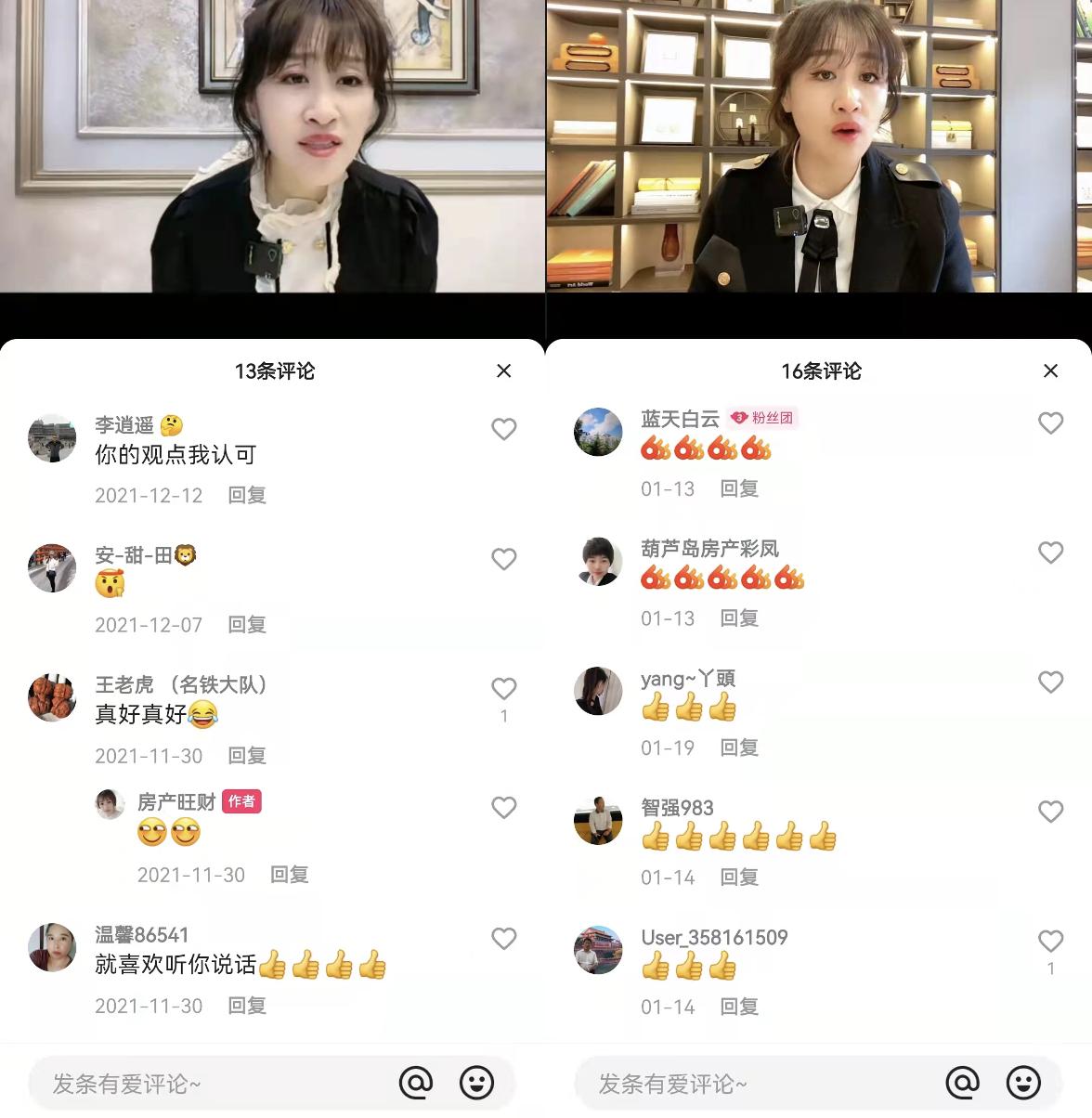Open the emoji picker in left comment box
1092x1118 pixels.
pyautogui.click(x=477, y=1083)
